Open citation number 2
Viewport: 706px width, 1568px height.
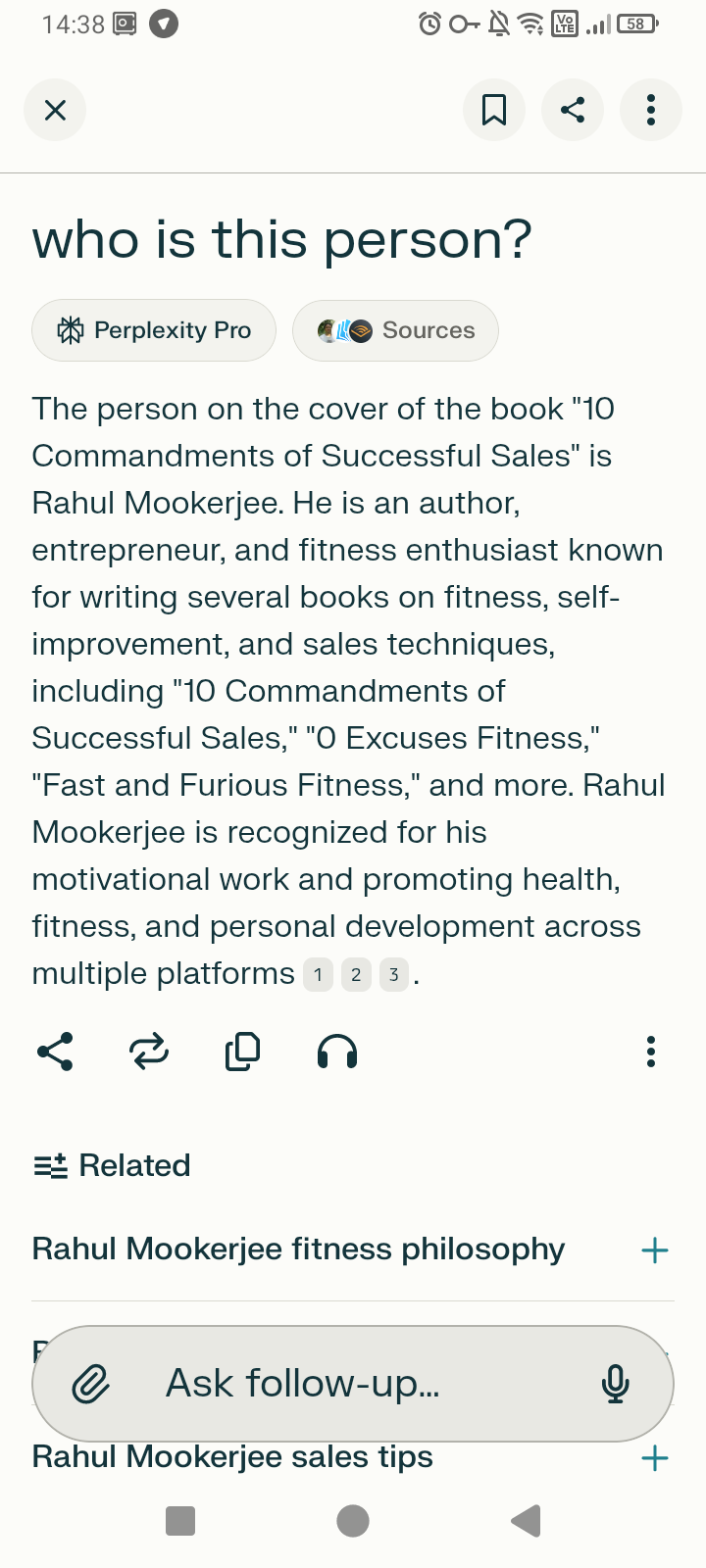click(356, 974)
